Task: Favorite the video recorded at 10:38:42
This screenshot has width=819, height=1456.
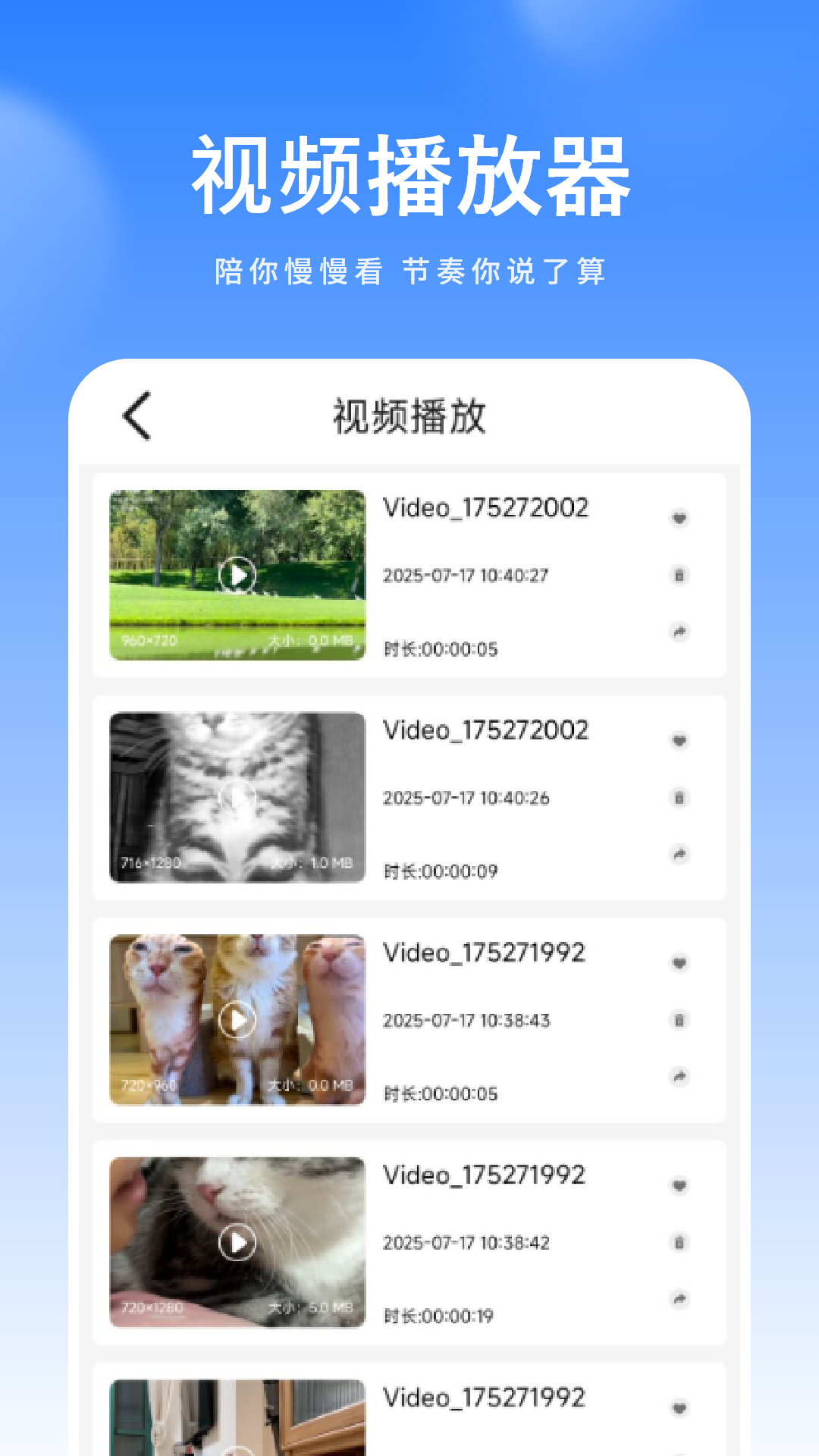Action: (x=680, y=1185)
